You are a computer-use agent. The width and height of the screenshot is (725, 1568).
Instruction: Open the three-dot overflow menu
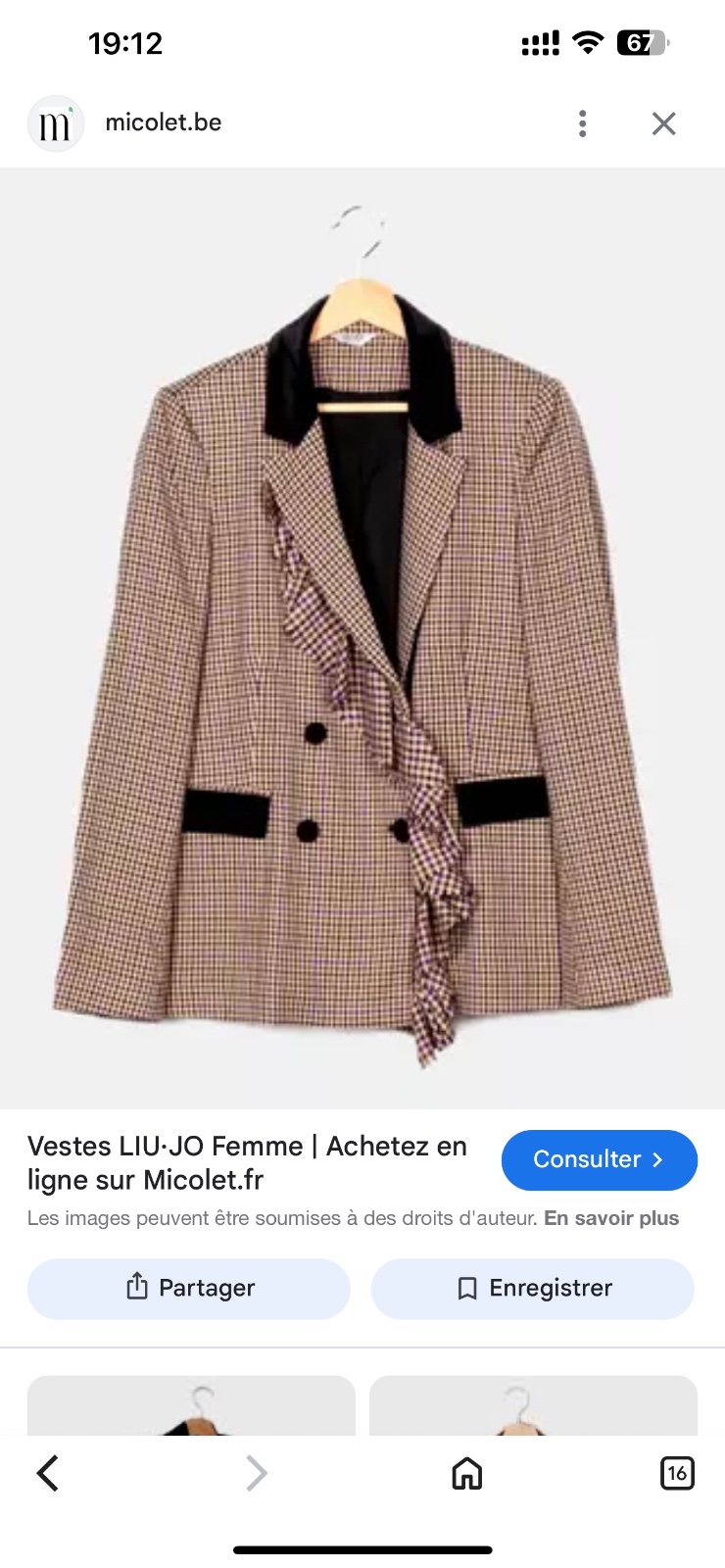582,123
